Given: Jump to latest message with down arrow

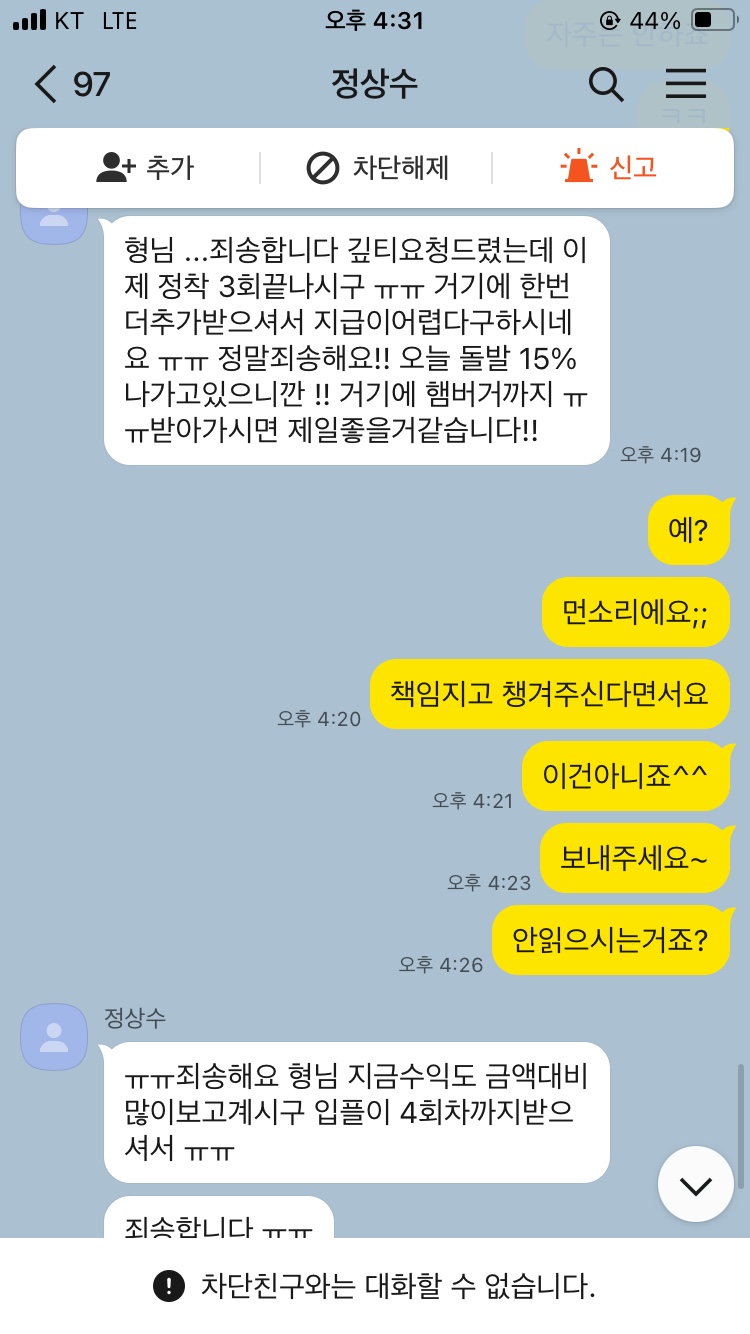Looking at the screenshot, I should (695, 1185).
